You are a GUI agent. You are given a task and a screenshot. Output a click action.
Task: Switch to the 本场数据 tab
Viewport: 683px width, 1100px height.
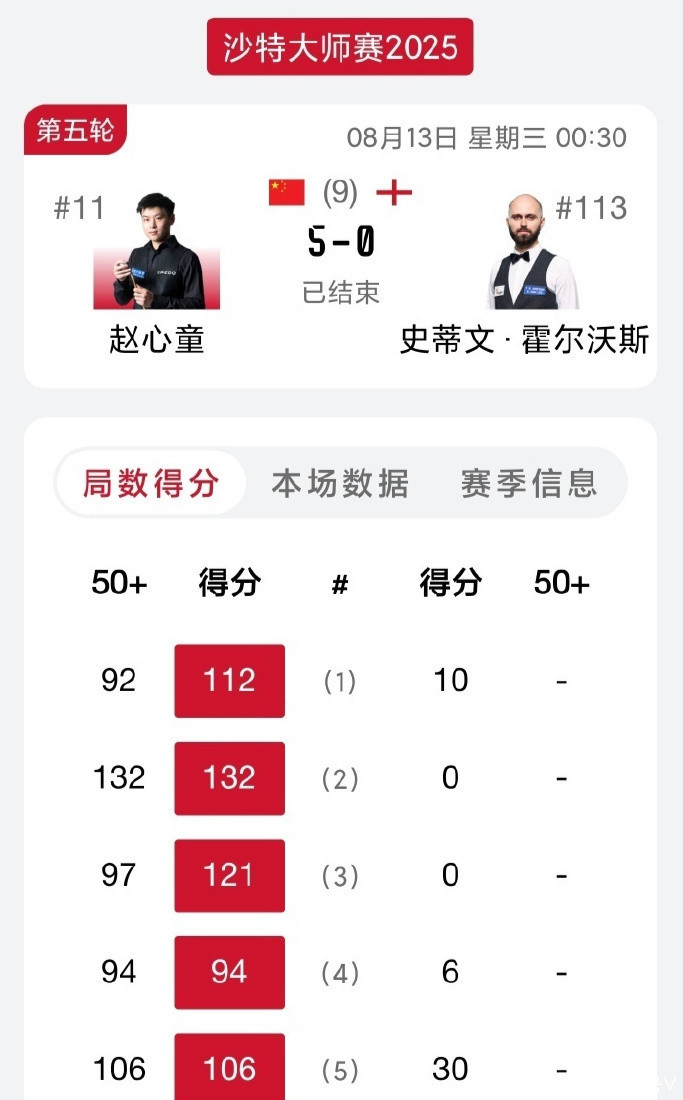(340, 483)
